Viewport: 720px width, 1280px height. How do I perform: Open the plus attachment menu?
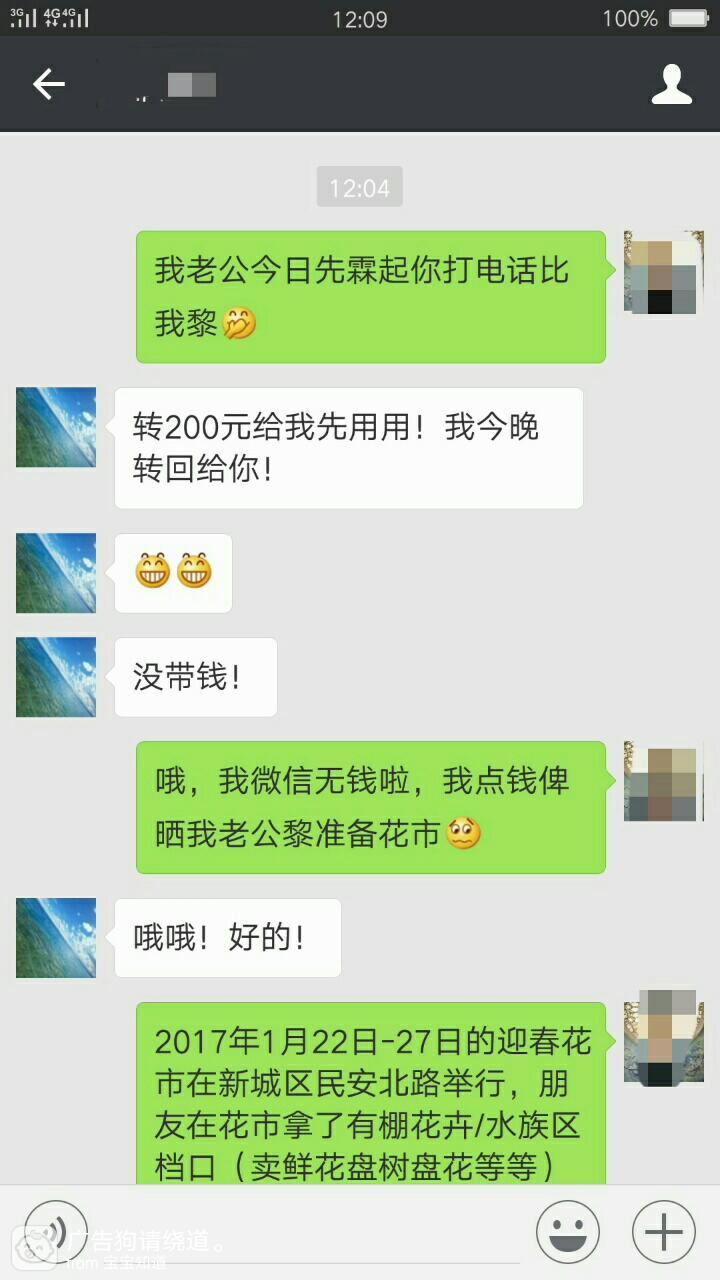[x=664, y=1232]
